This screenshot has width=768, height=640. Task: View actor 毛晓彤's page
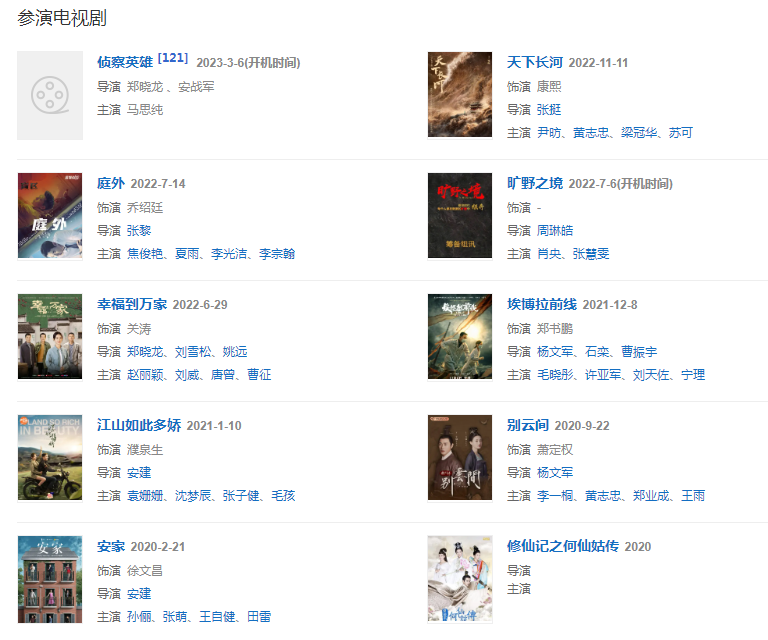pos(554,374)
